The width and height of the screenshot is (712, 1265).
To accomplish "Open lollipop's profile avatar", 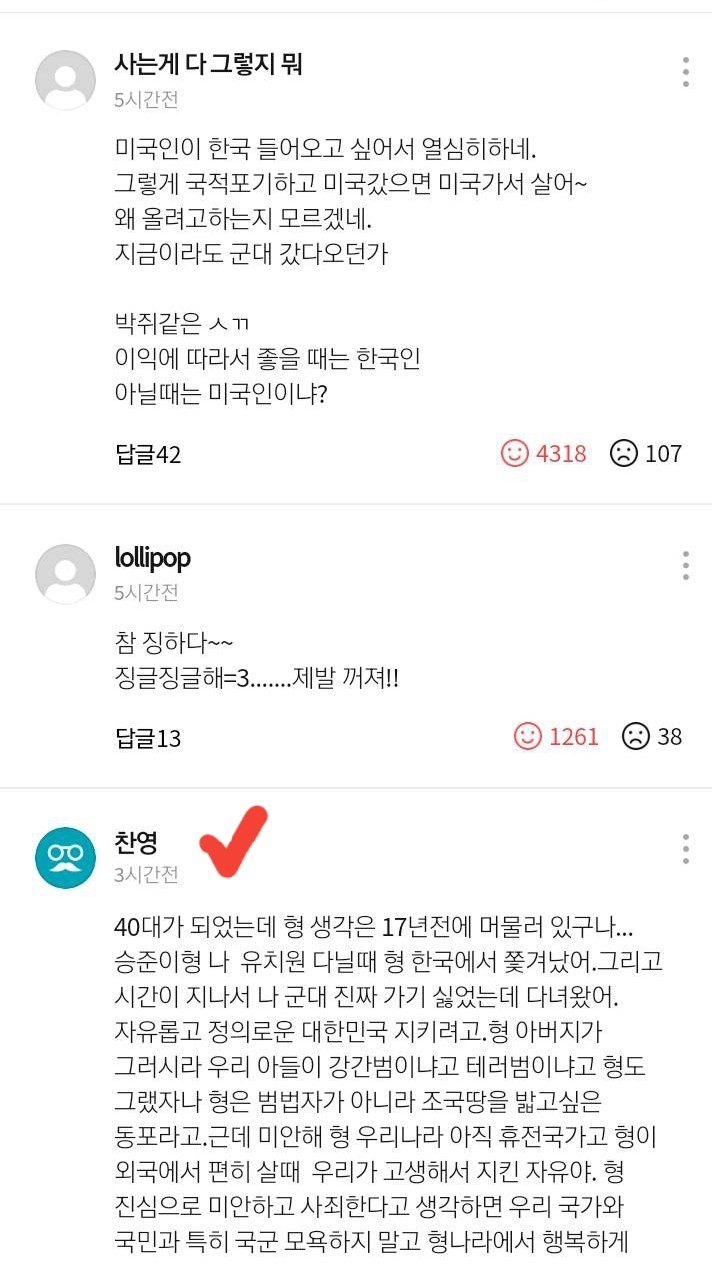I will (66, 574).
